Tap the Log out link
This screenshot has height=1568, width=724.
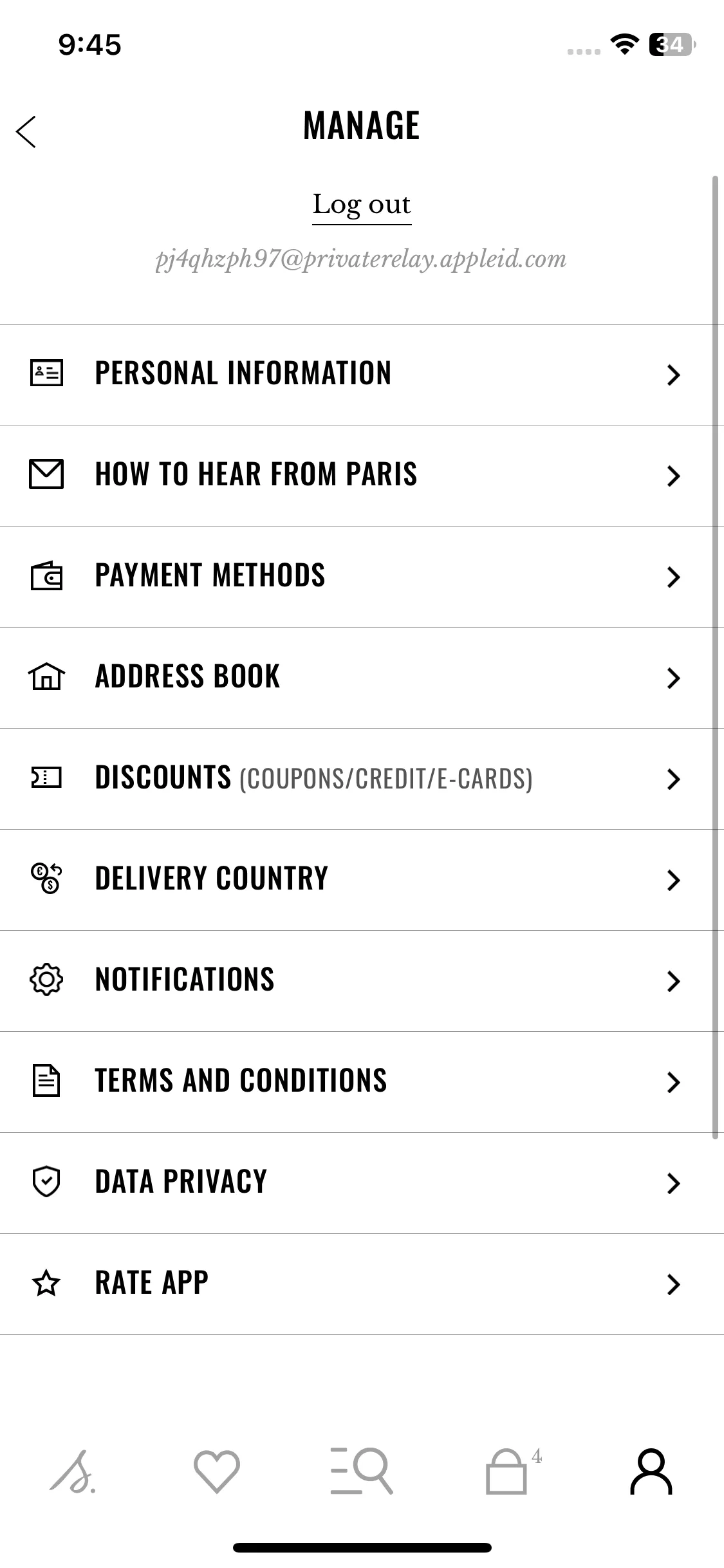point(362,205)
